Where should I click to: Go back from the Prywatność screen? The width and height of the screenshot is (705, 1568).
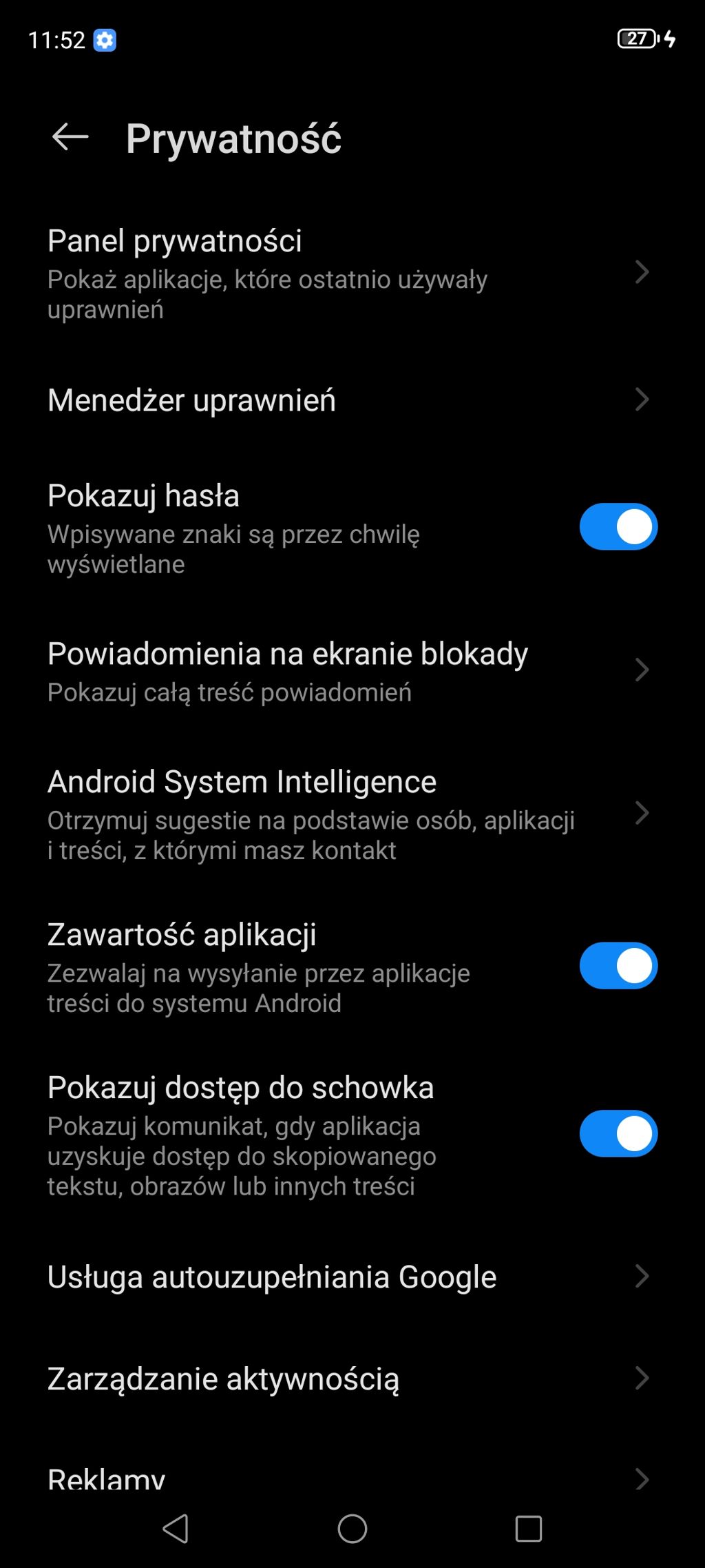coord(70,137)
